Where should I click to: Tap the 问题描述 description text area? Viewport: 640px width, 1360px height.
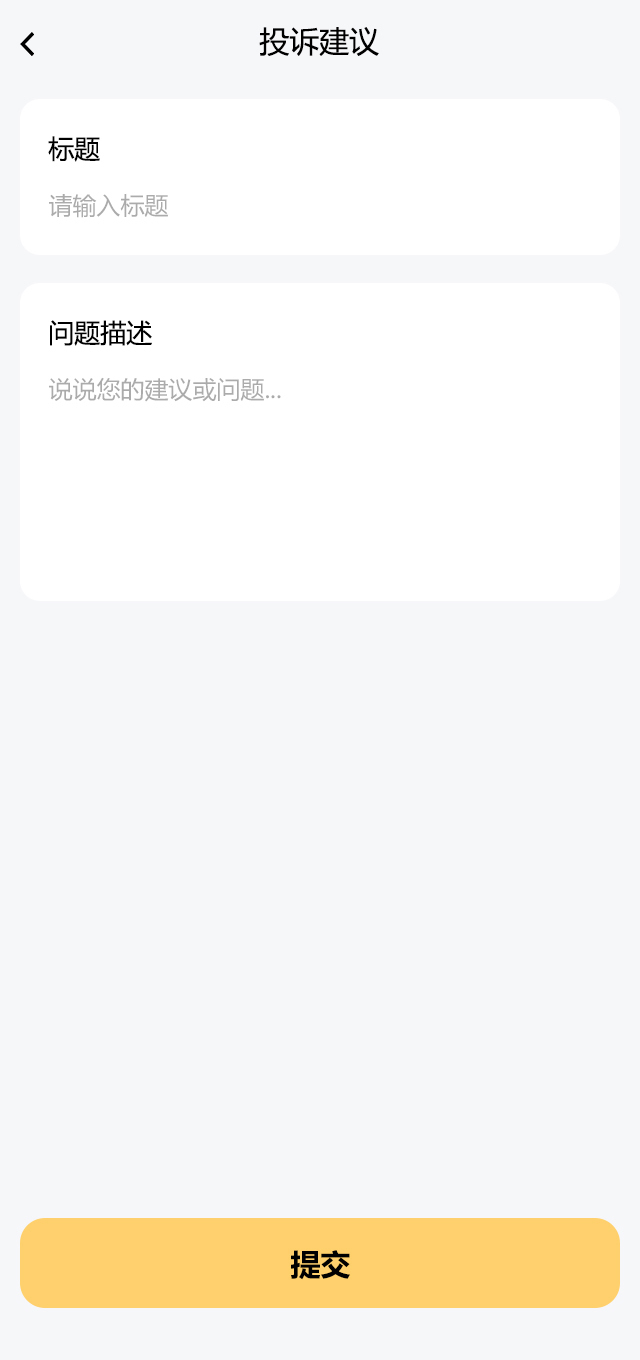pos(320,470)
